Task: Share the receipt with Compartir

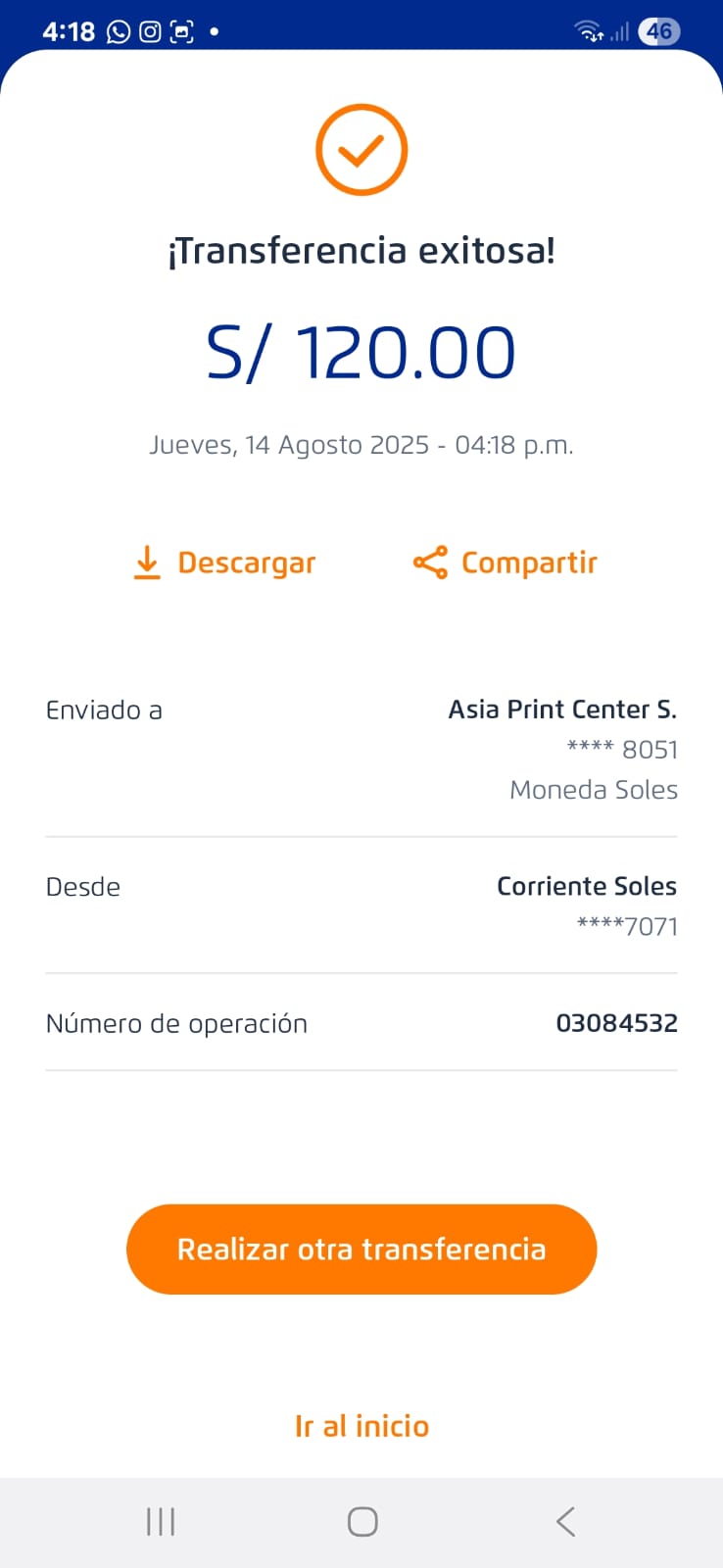Action: (506, 563)
